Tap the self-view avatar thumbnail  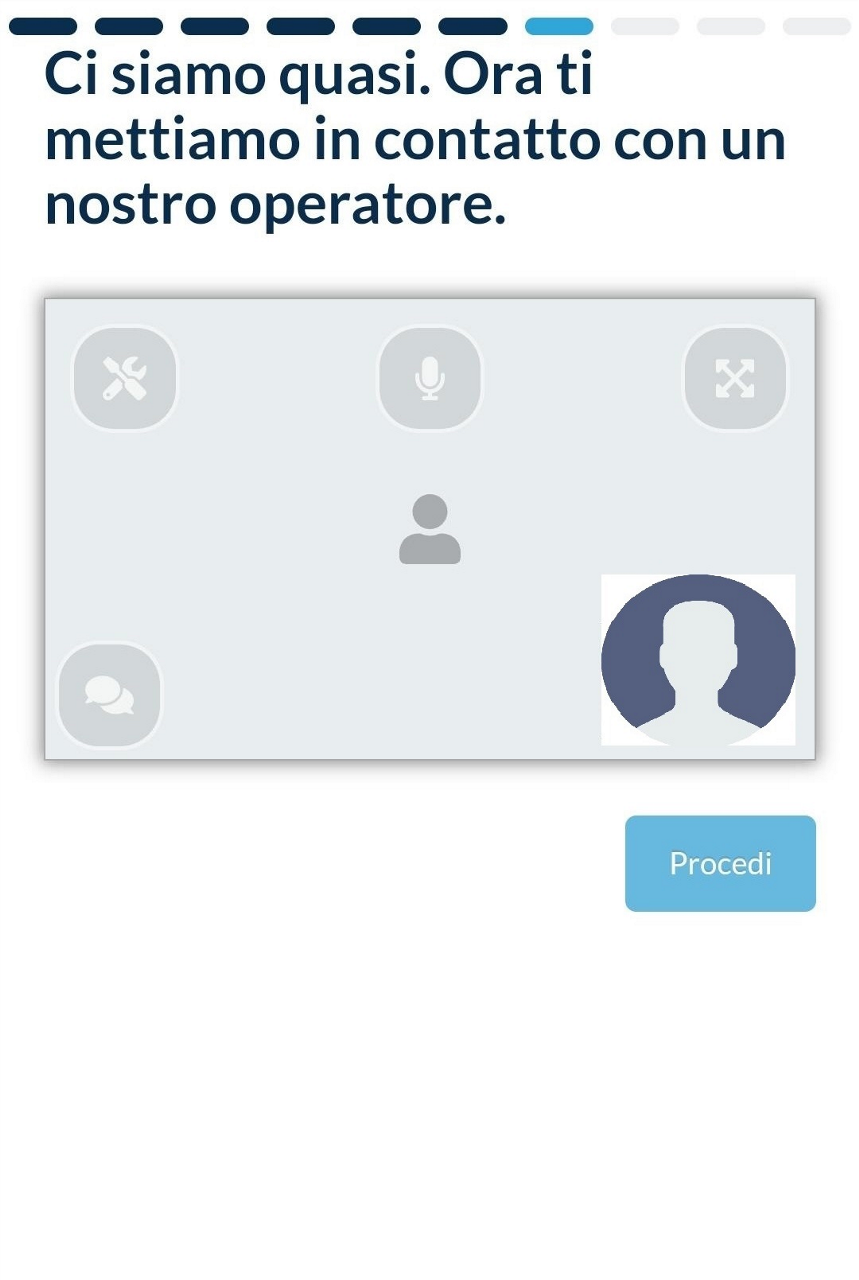click(x=698, y=660)
